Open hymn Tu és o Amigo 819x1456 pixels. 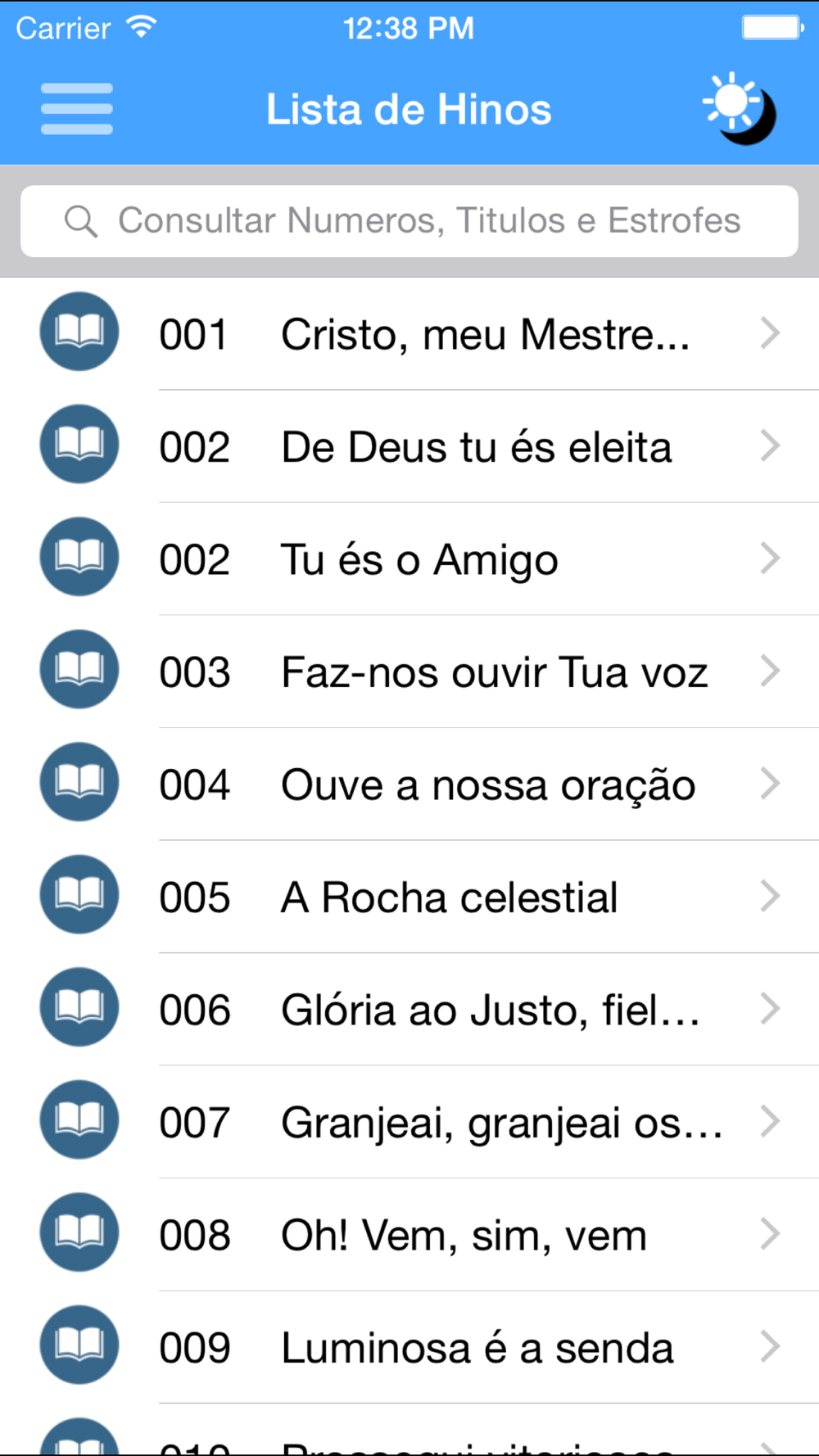point(409,558)
